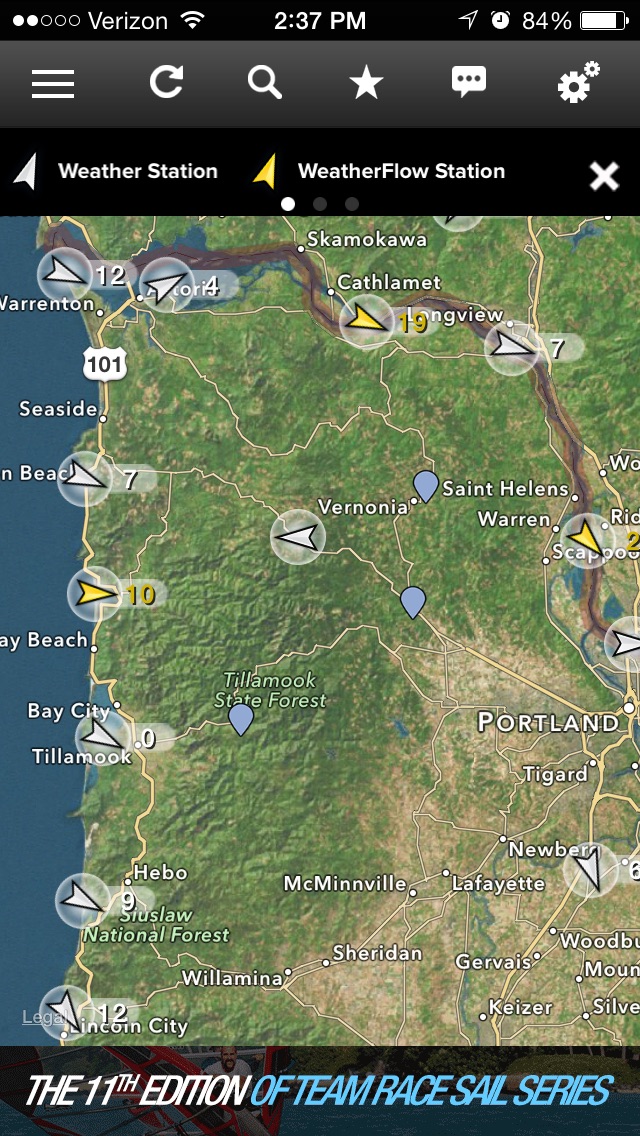Select the Warrenton station showing 12

point(65,273)
